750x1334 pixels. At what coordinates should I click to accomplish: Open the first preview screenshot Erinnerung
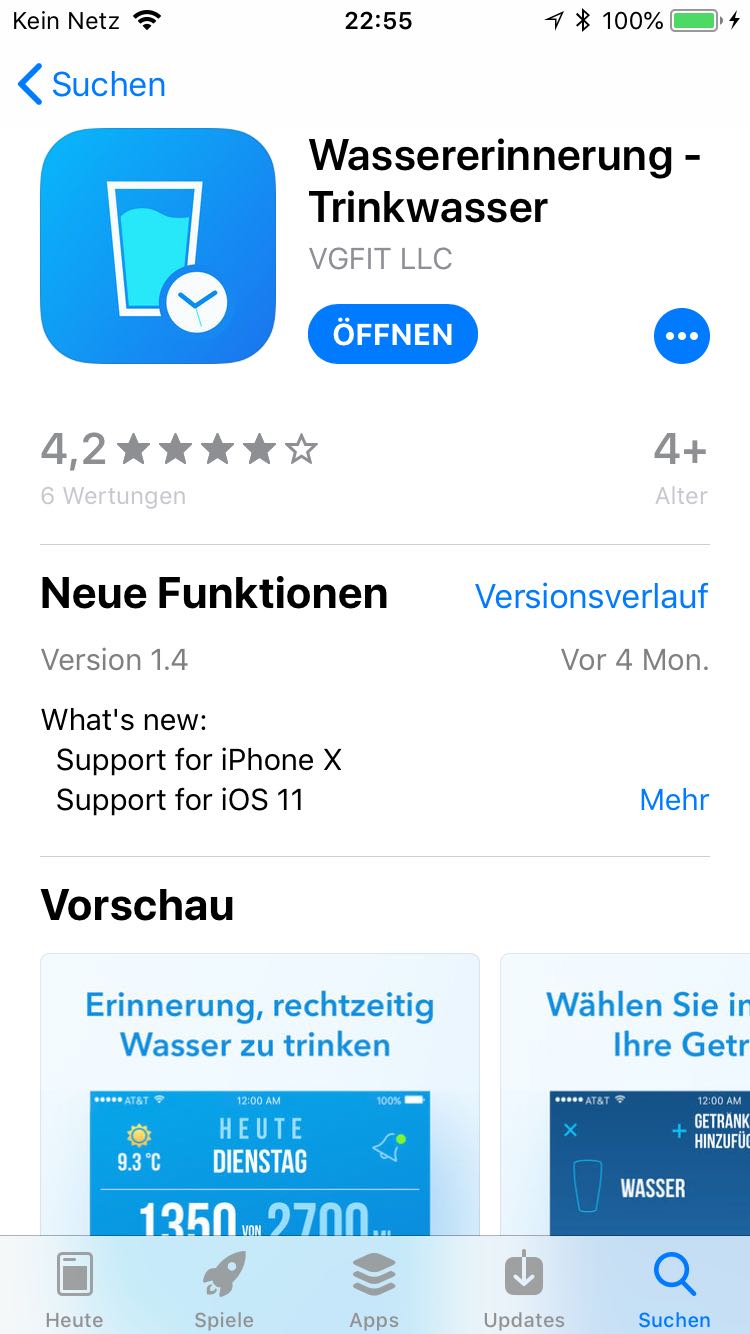(260, 1095)
